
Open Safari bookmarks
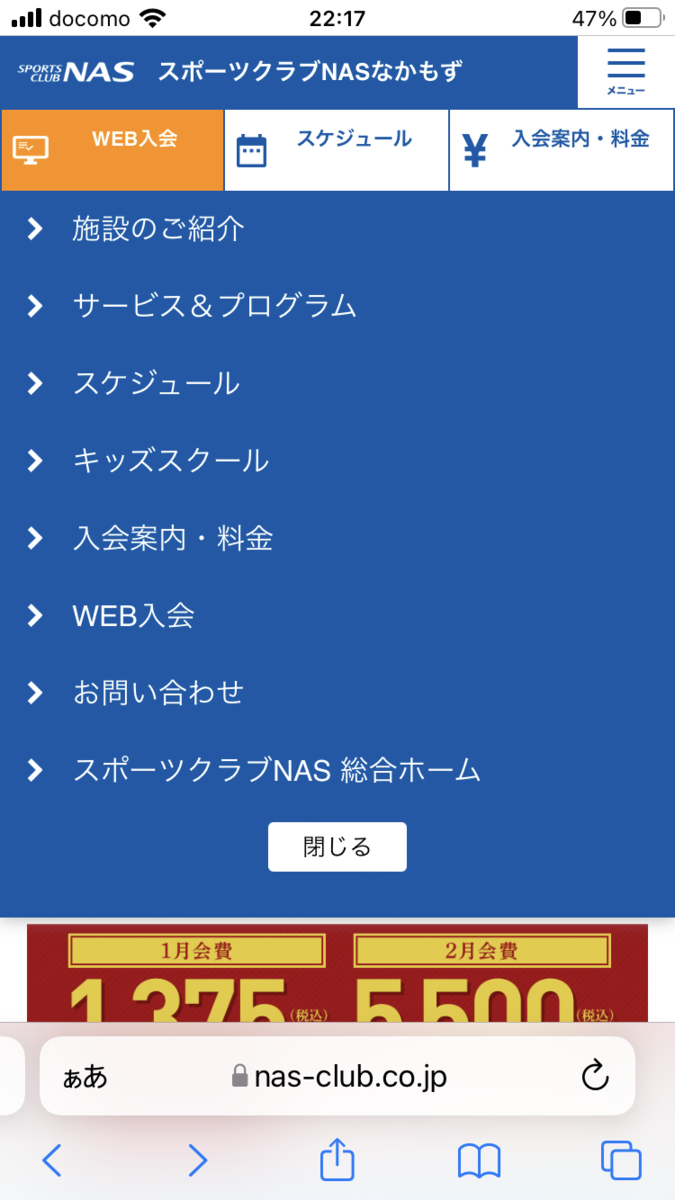(479, 1160)
